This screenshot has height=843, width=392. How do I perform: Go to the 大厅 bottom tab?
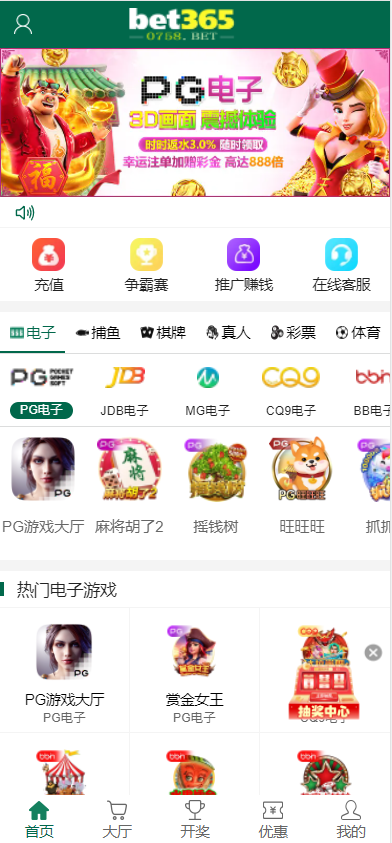coord(117,819)
